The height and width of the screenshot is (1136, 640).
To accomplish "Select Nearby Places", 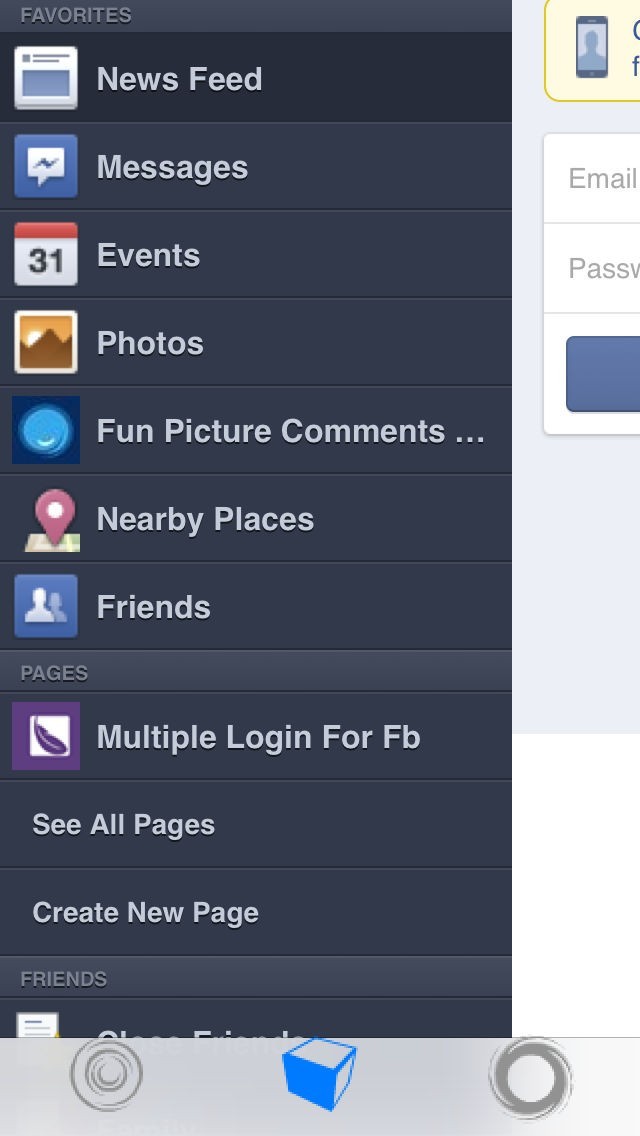I will coord(256,519).
